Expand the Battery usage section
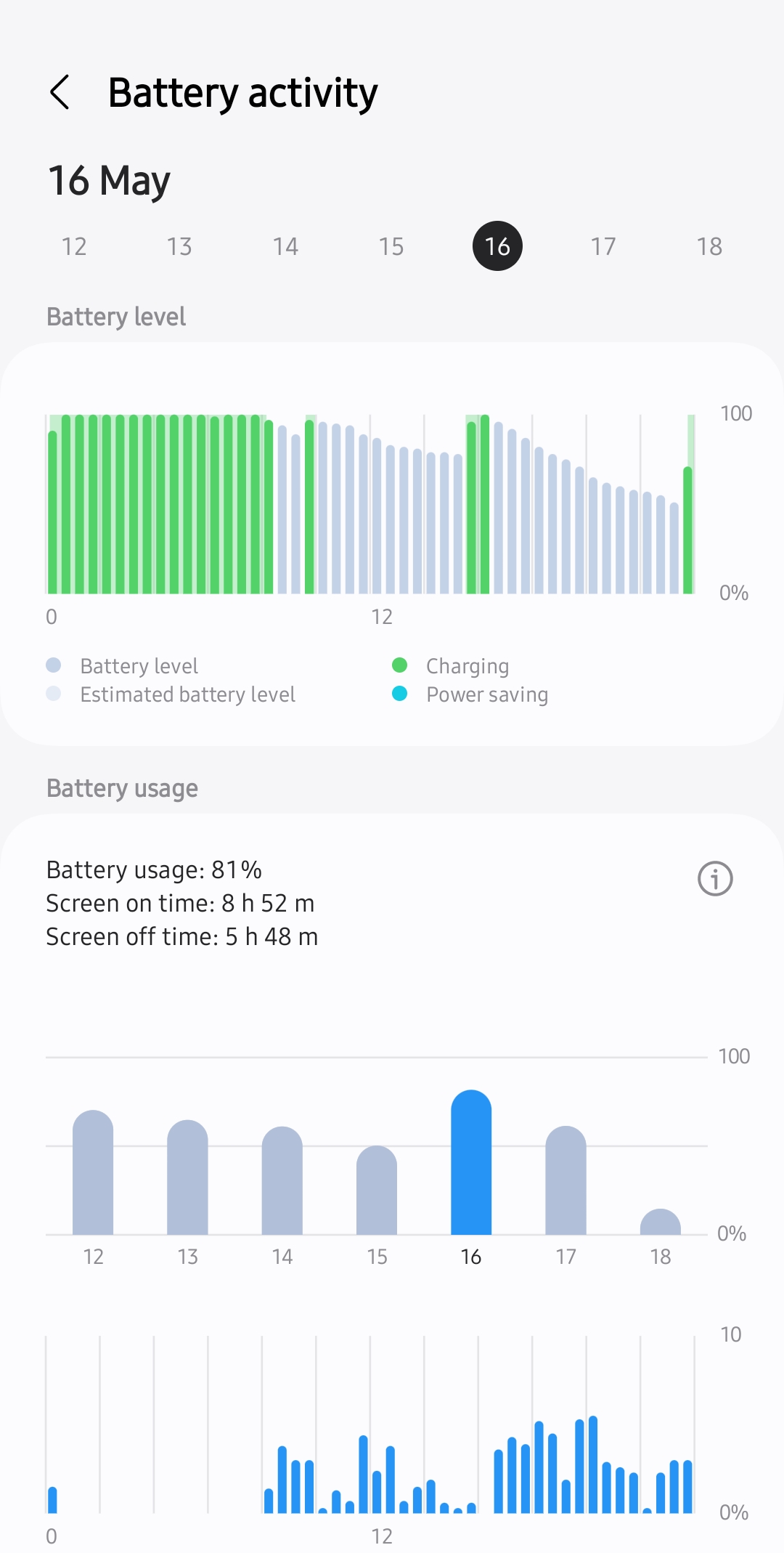784x1553 pixels. 121,787
